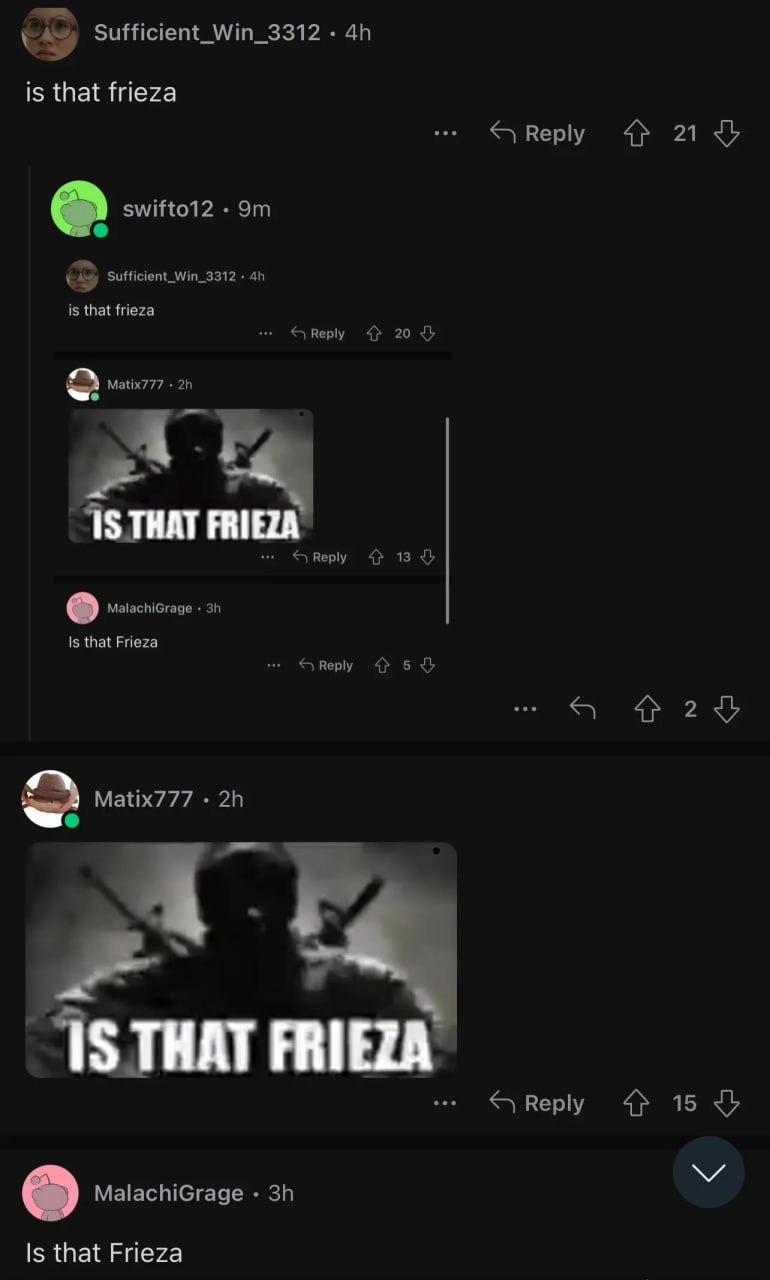Reply to Matix777's comment

pos(537,1103)
